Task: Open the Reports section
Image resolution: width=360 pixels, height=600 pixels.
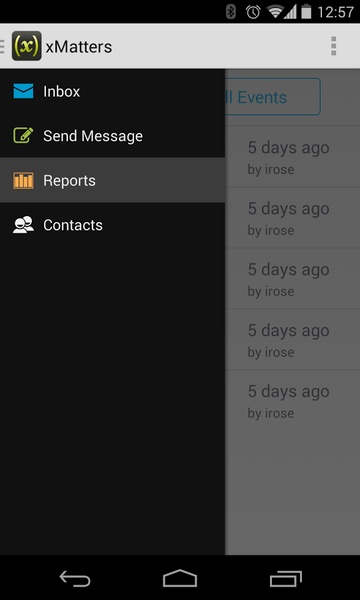Action: 112,180
